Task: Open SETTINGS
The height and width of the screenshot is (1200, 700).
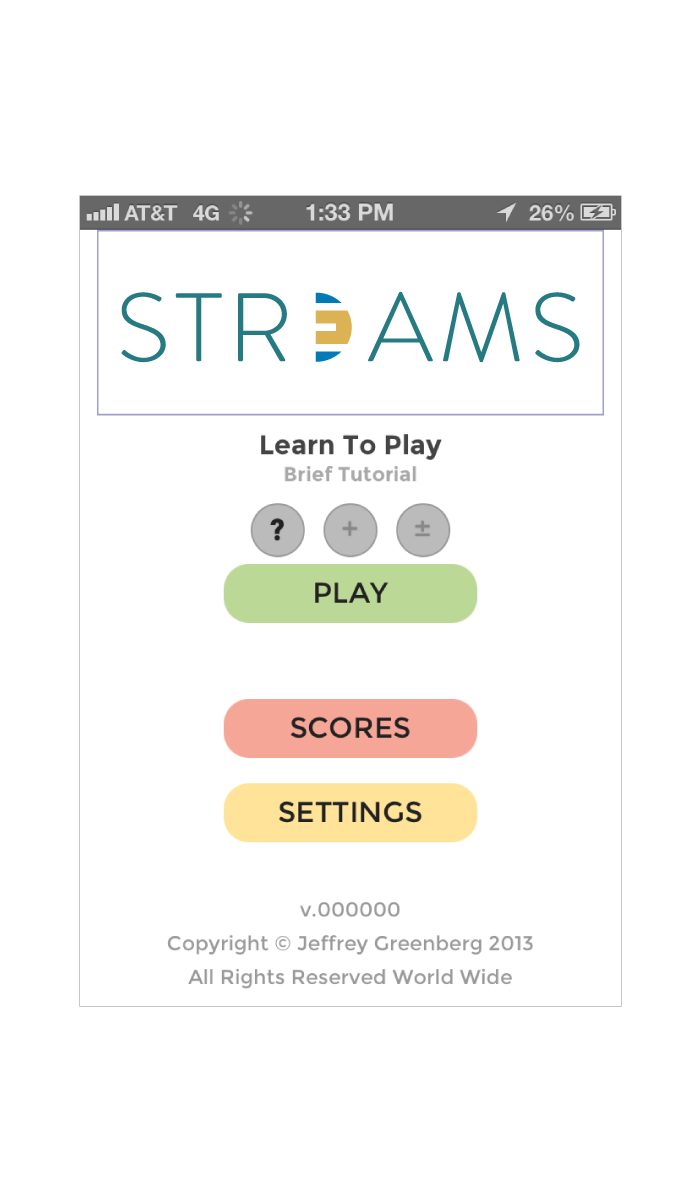Action: [x=350, y=812]
